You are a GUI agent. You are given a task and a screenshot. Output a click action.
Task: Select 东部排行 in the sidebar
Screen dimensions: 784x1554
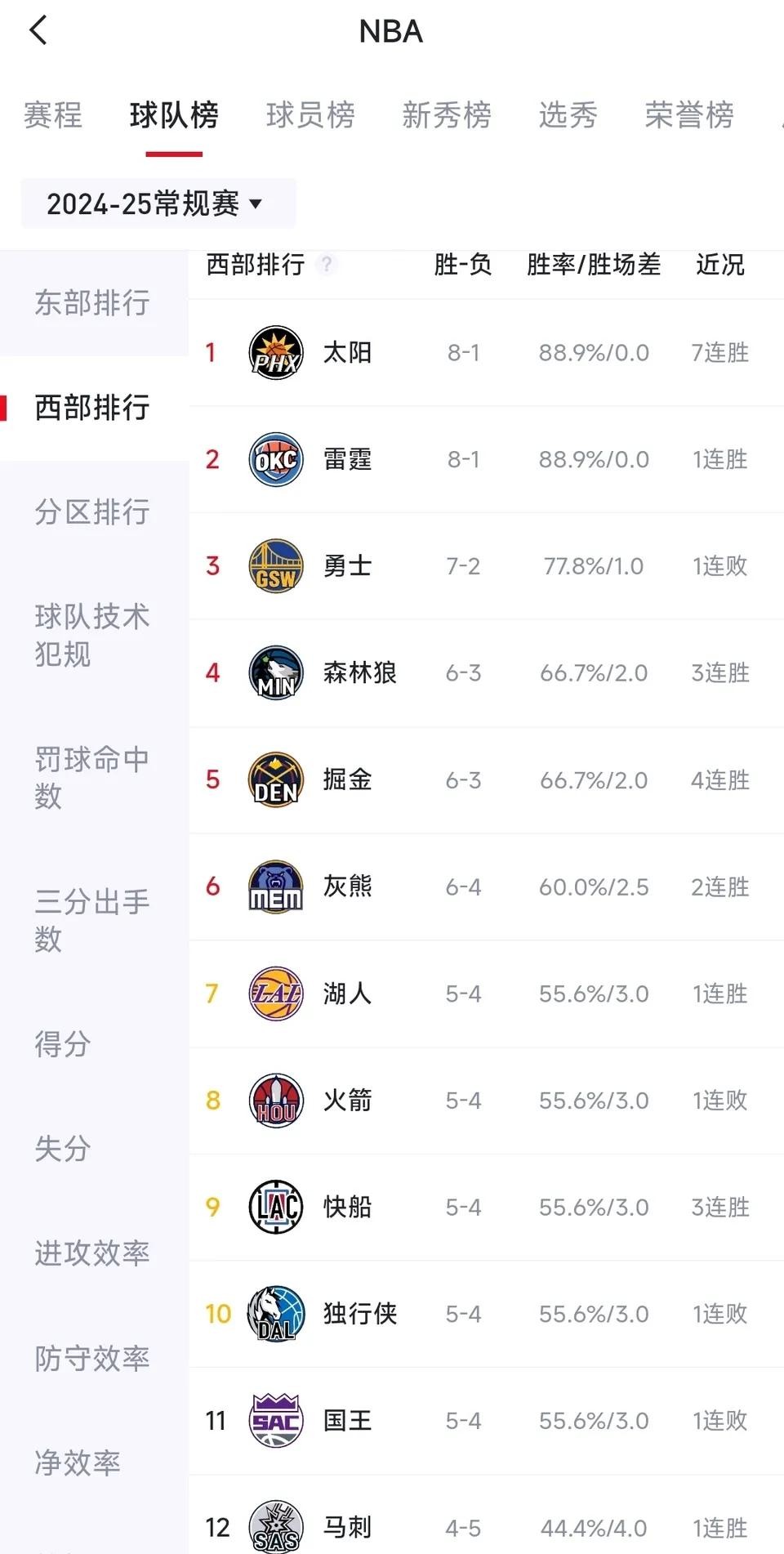92,303
